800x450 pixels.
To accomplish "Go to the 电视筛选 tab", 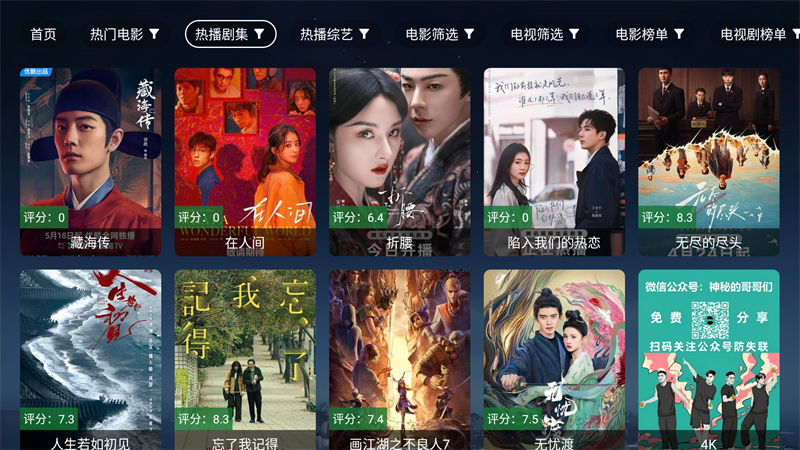I will (x=545, y=34).
